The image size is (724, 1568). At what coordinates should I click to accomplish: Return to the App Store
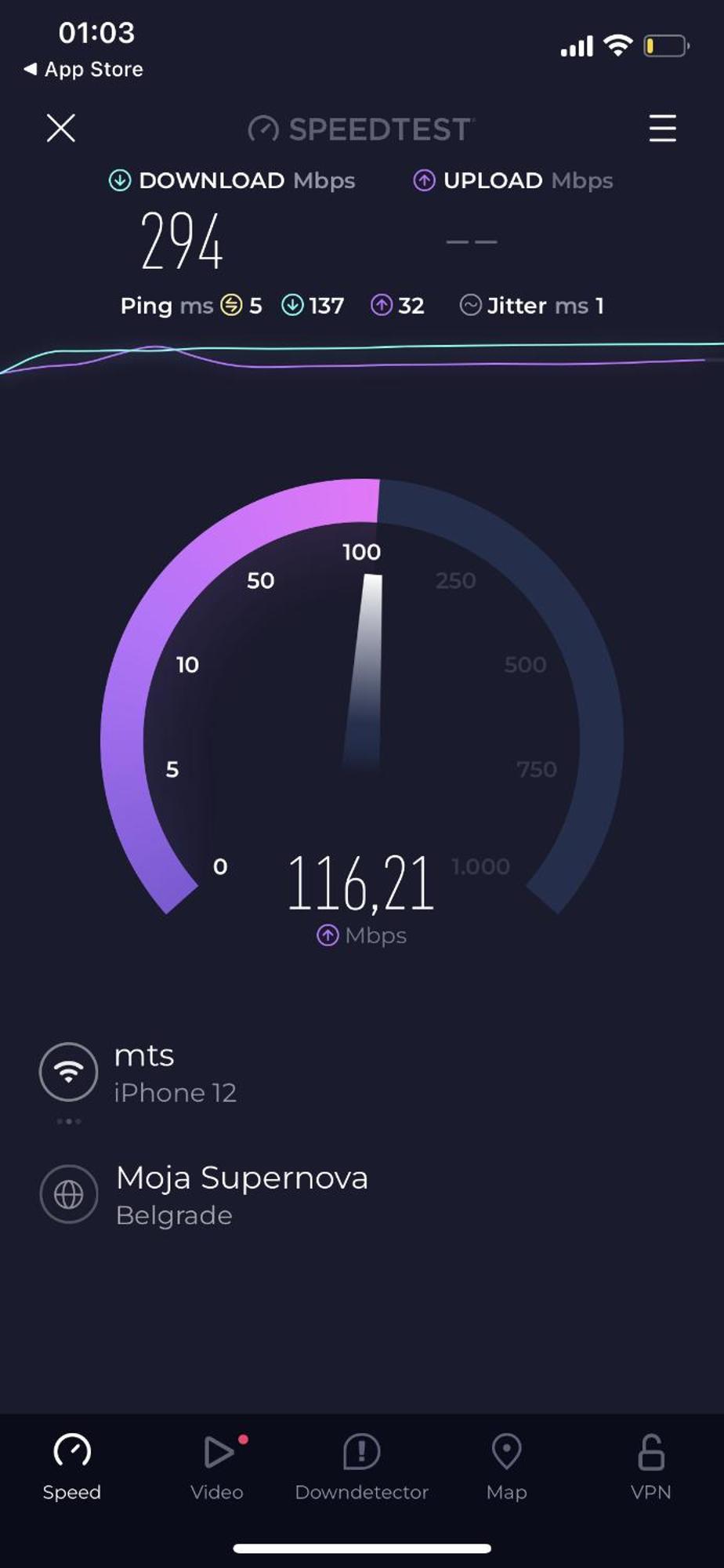click(x=84, y=70)
